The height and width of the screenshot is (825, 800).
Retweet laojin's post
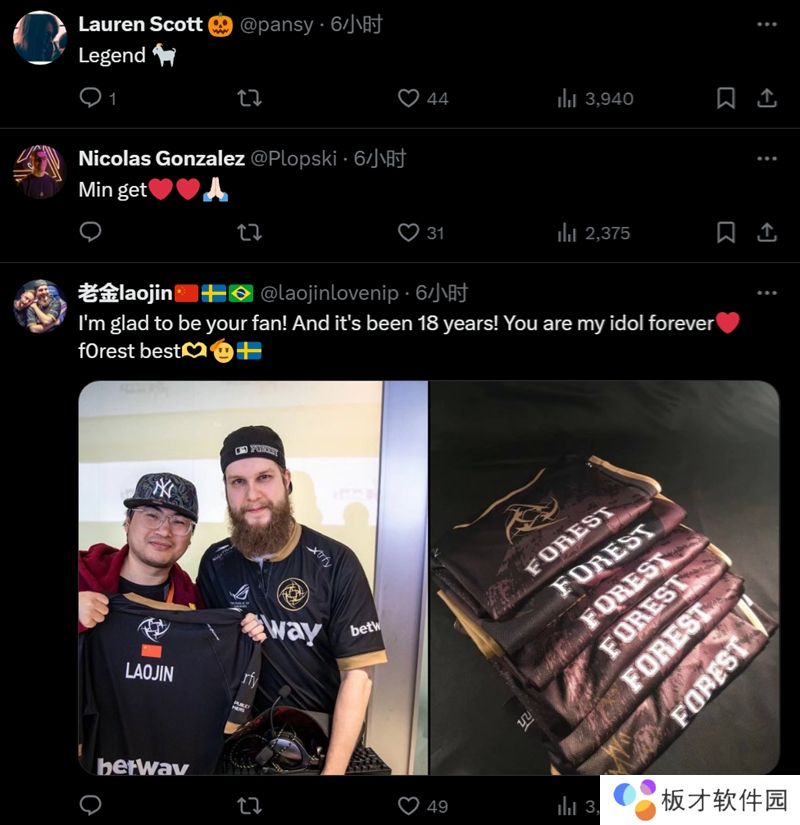point(249,806)
